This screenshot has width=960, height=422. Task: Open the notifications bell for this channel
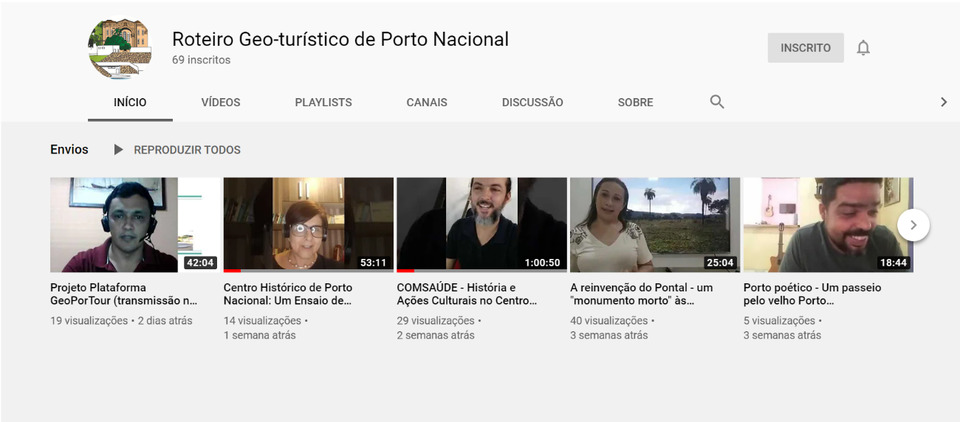(x=863, y=48)
